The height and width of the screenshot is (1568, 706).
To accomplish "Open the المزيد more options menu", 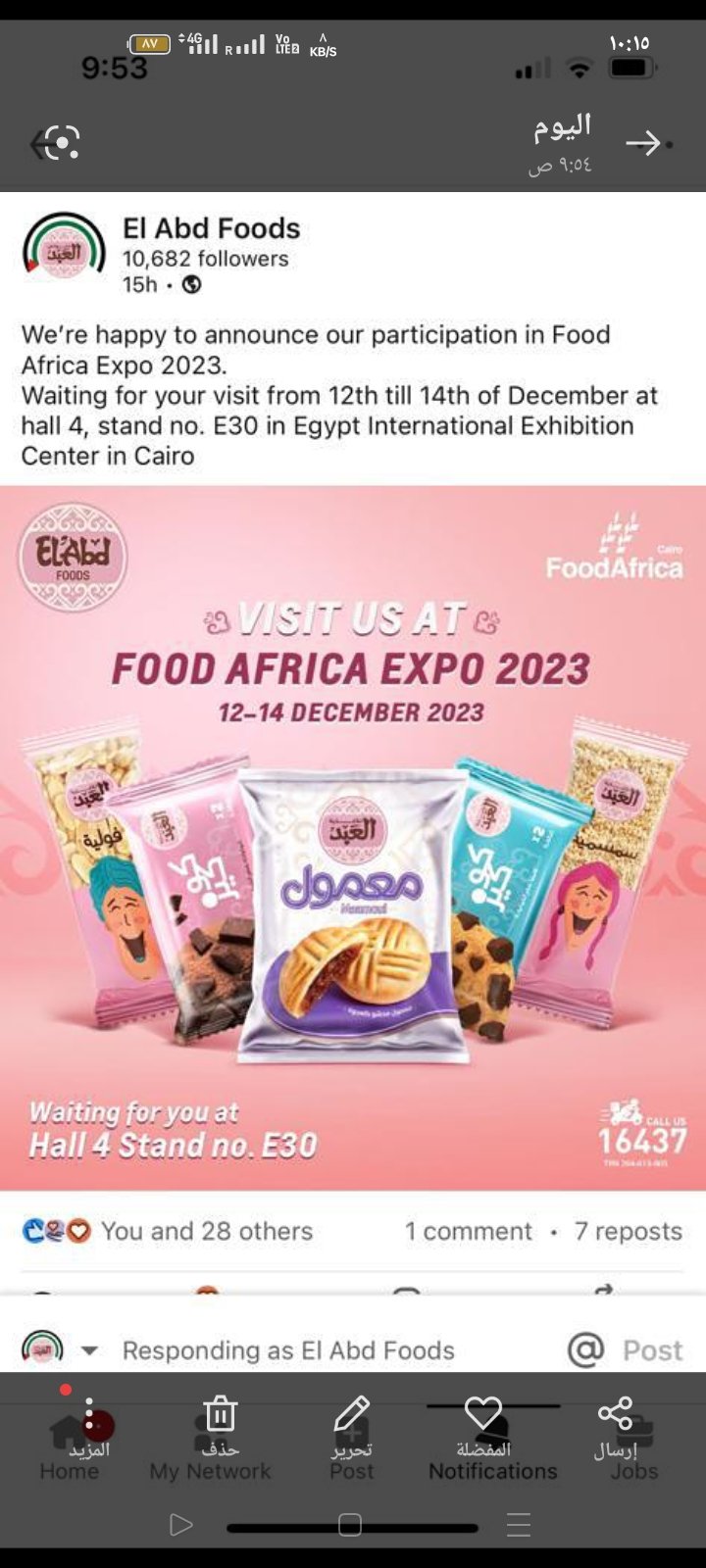I will [88, 1427].
